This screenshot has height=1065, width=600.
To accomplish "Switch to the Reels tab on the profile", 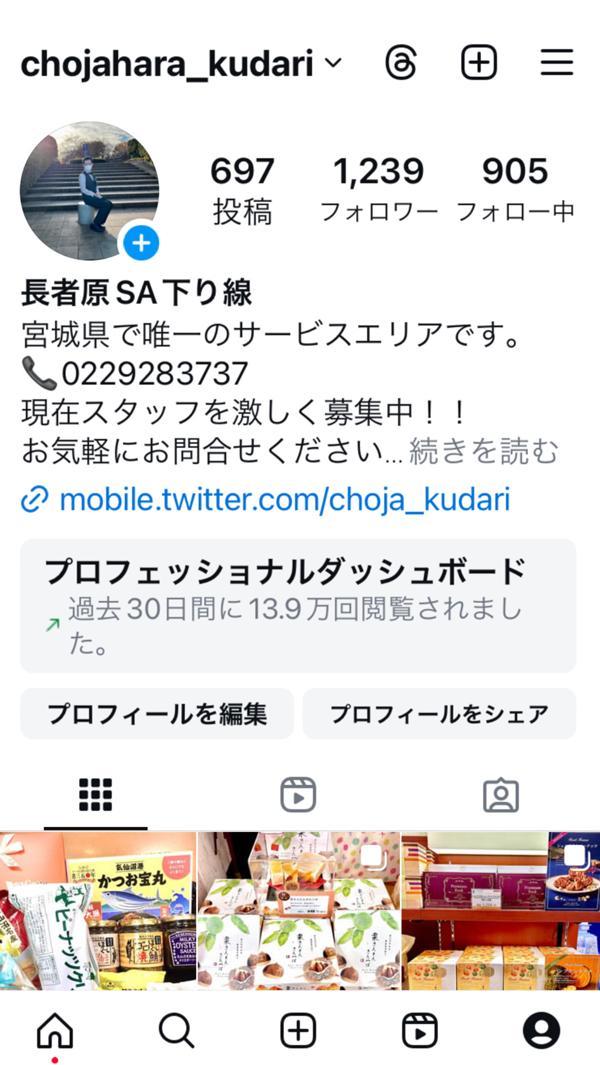I will click(298, 795).
